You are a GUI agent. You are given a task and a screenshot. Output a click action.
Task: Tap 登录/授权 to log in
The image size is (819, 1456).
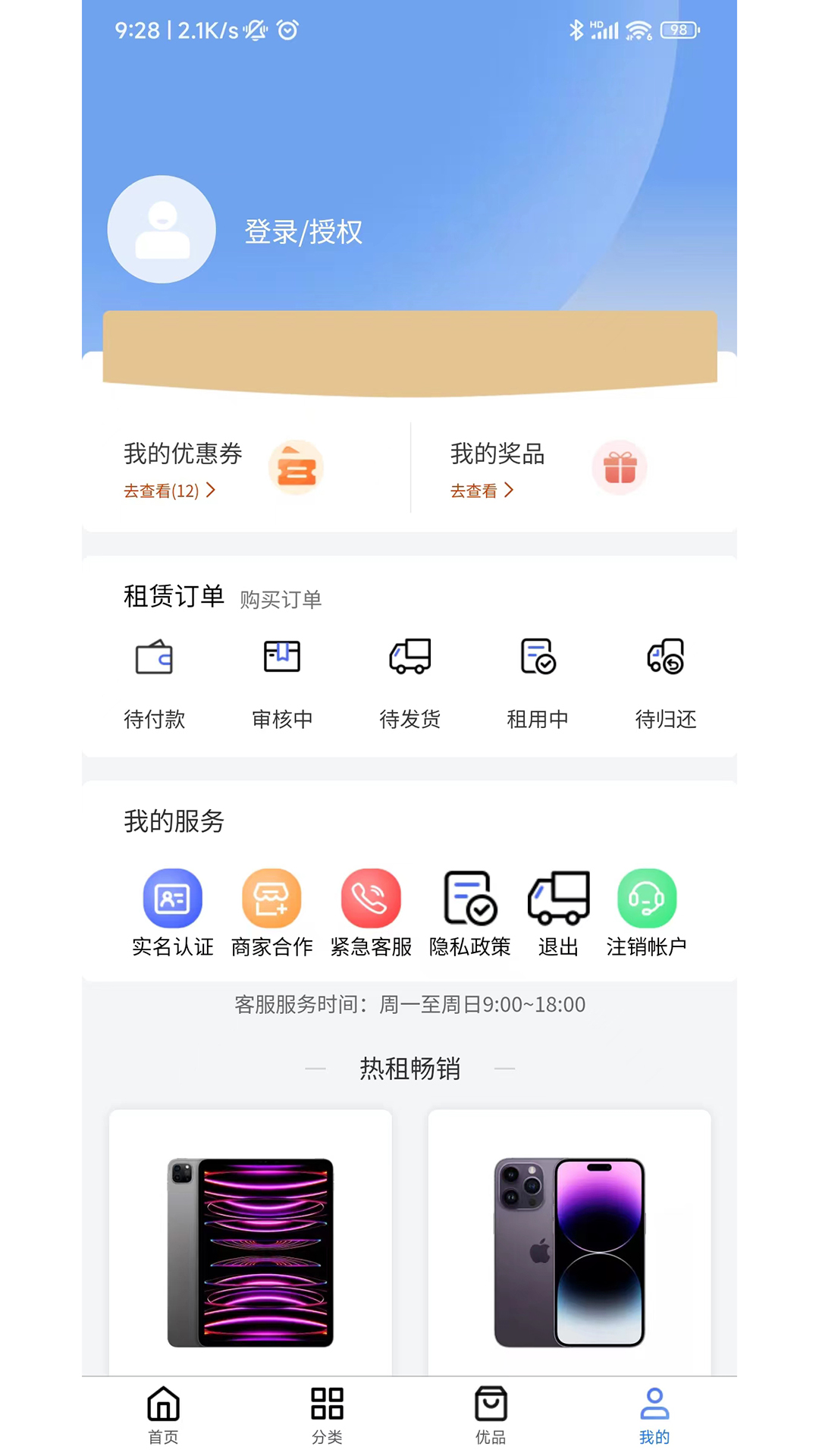coord(303,232)
